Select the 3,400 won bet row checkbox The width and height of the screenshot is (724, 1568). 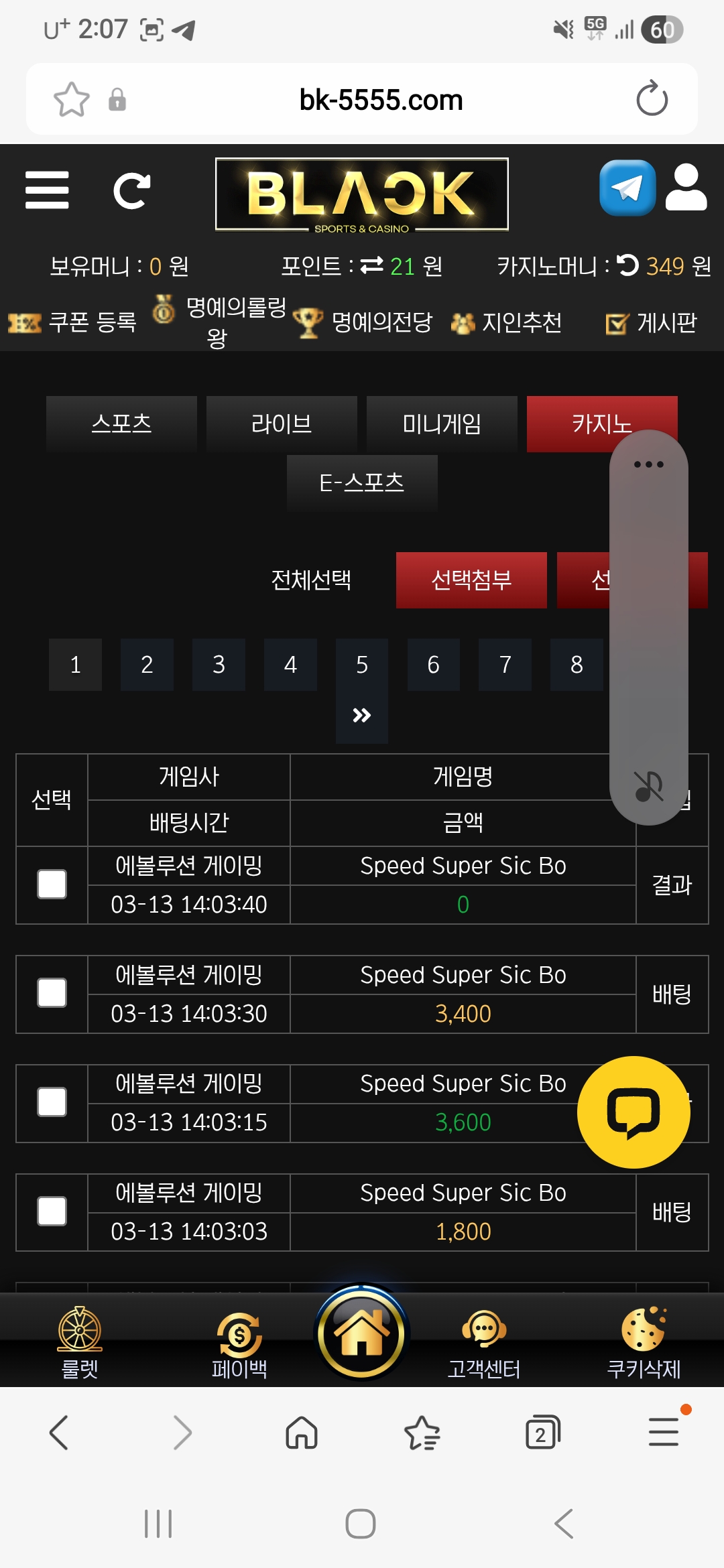(x=52, y=994)
